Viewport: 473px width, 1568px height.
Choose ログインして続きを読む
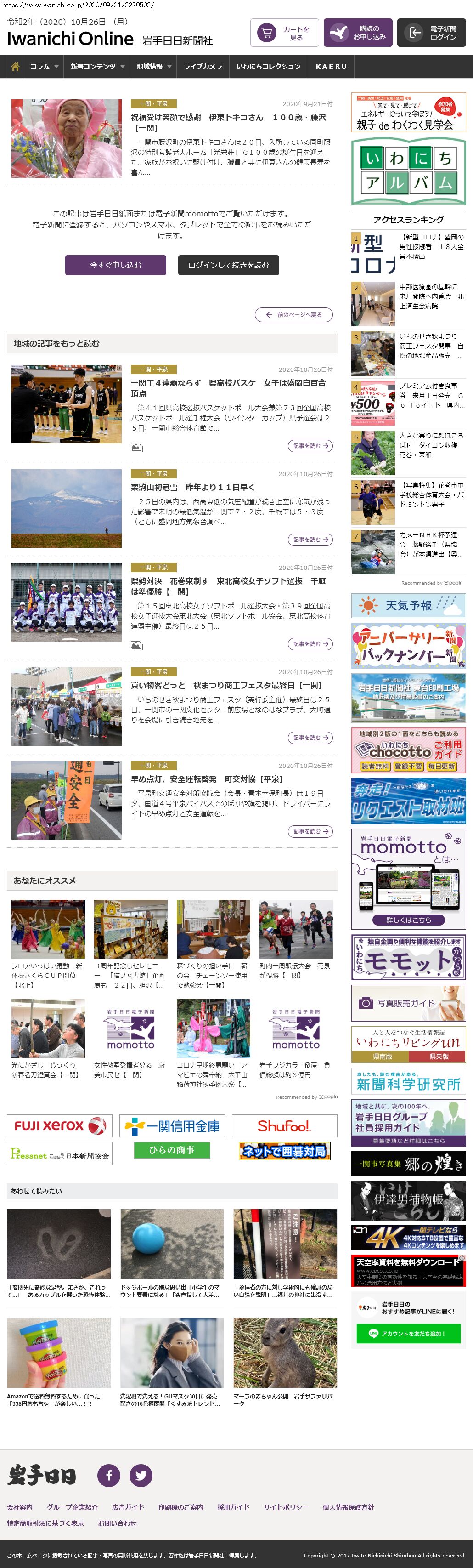tap(228, 265)
